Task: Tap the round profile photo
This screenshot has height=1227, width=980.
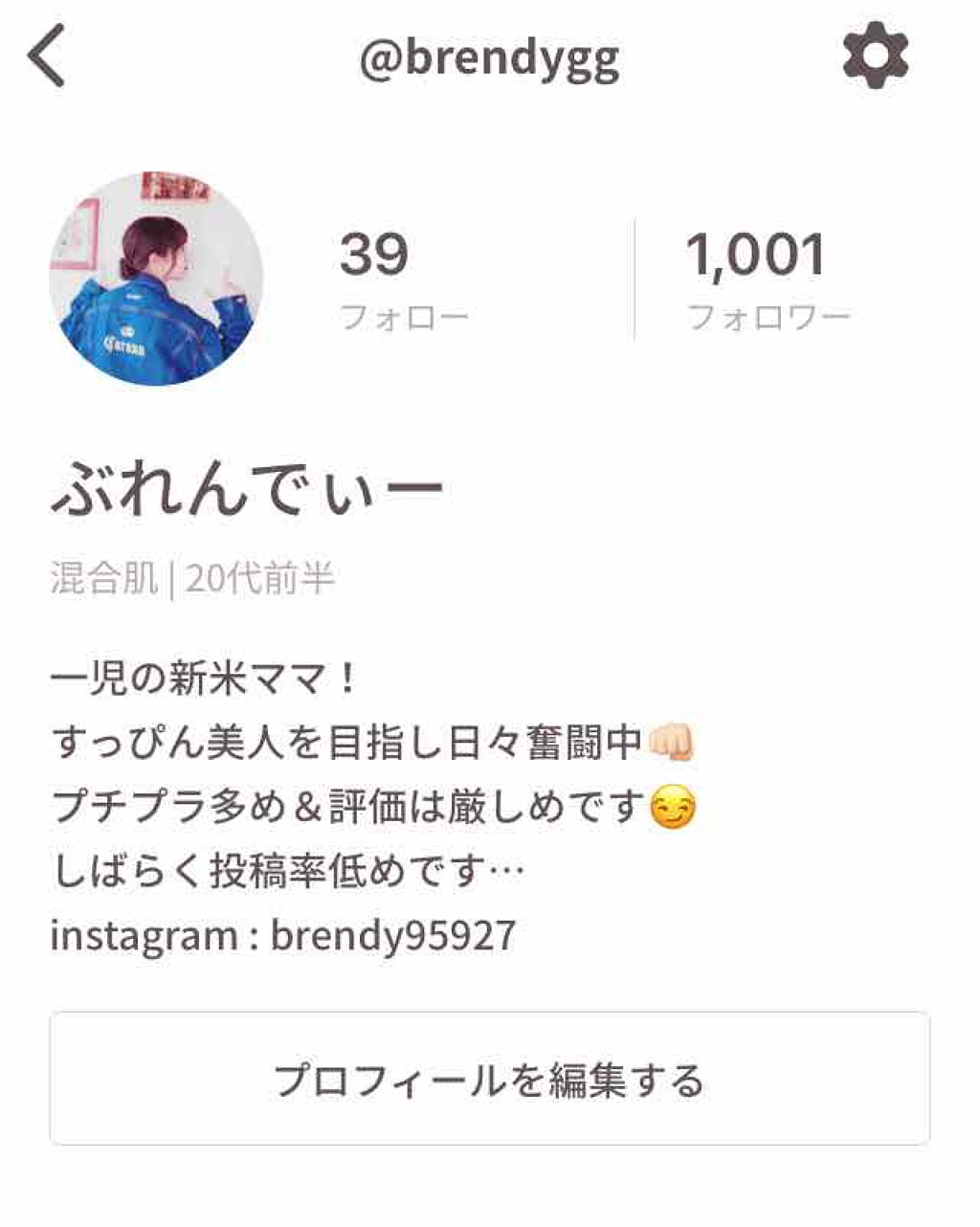Action: (156, 279)
